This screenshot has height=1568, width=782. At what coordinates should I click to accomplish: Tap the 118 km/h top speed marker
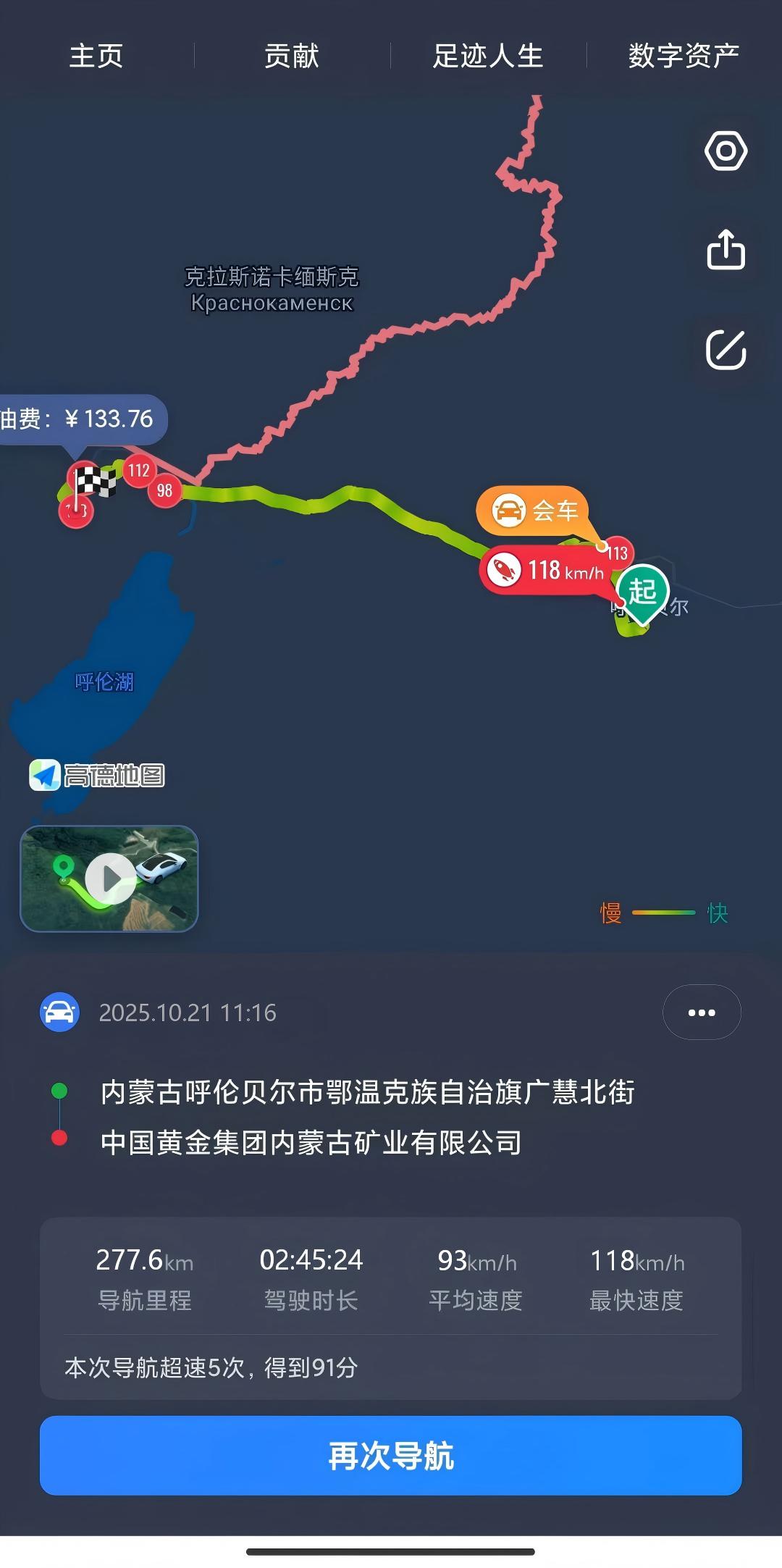tap(549, 571)
